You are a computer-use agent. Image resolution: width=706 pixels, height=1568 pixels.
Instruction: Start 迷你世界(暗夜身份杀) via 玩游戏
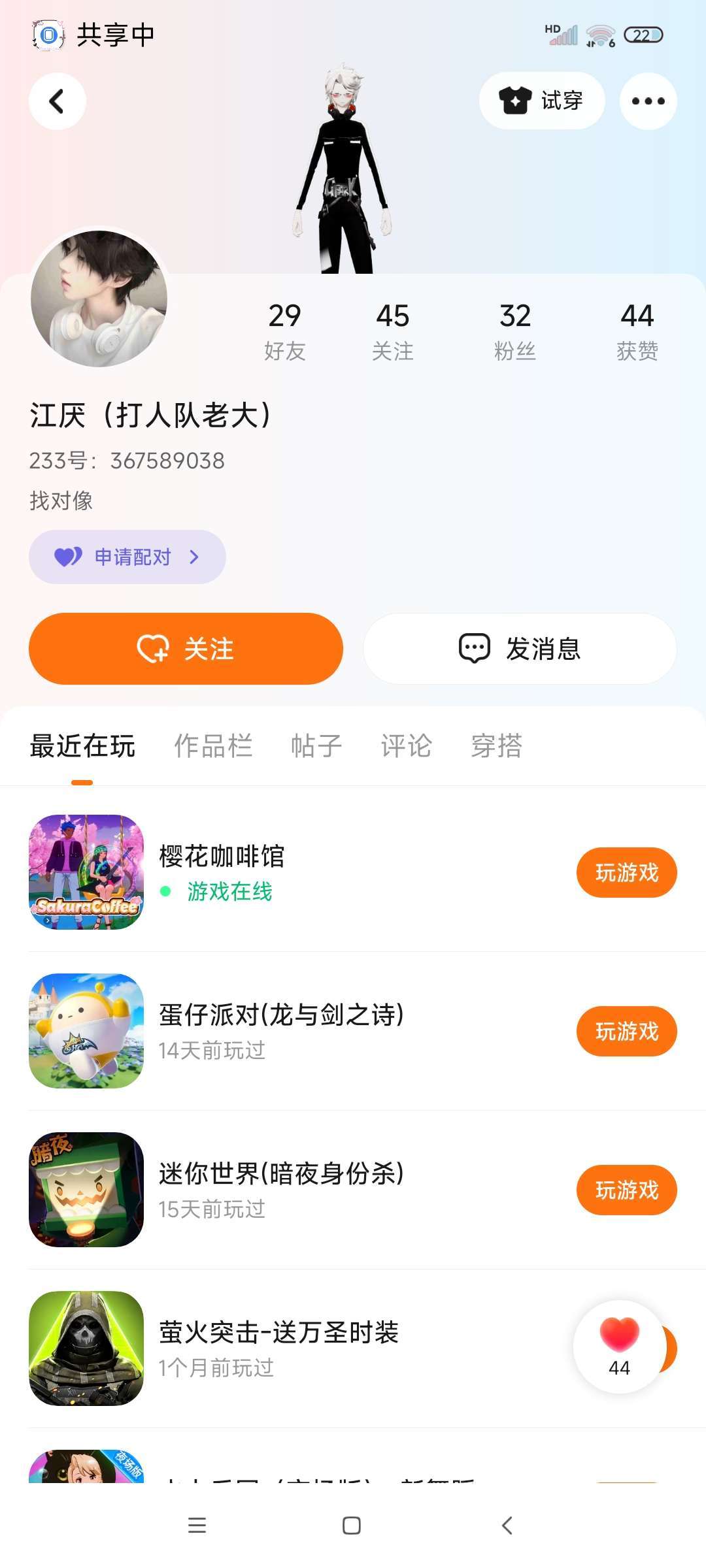point(626,1190)
